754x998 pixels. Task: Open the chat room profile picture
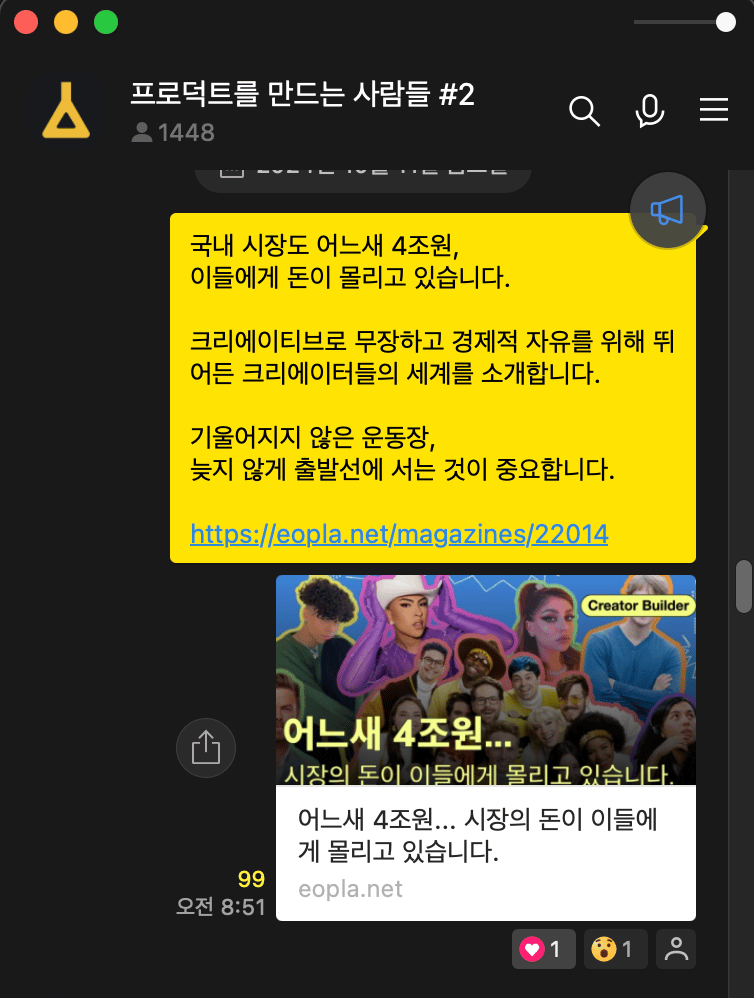point(66,110)
